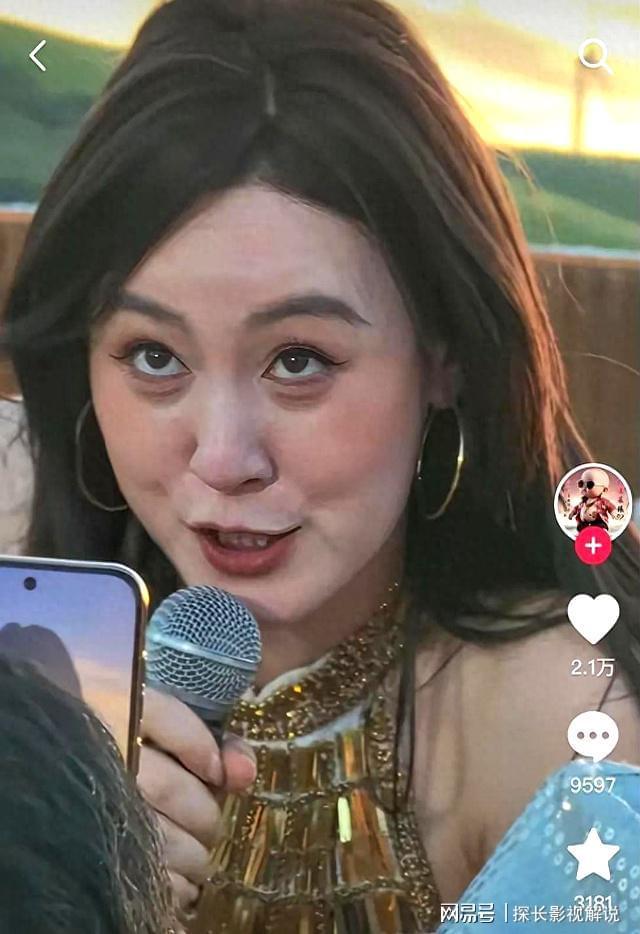Screen dimensions: 640x934
Task: Go back using the top-left arrow
Action: [x=38, y=56]
